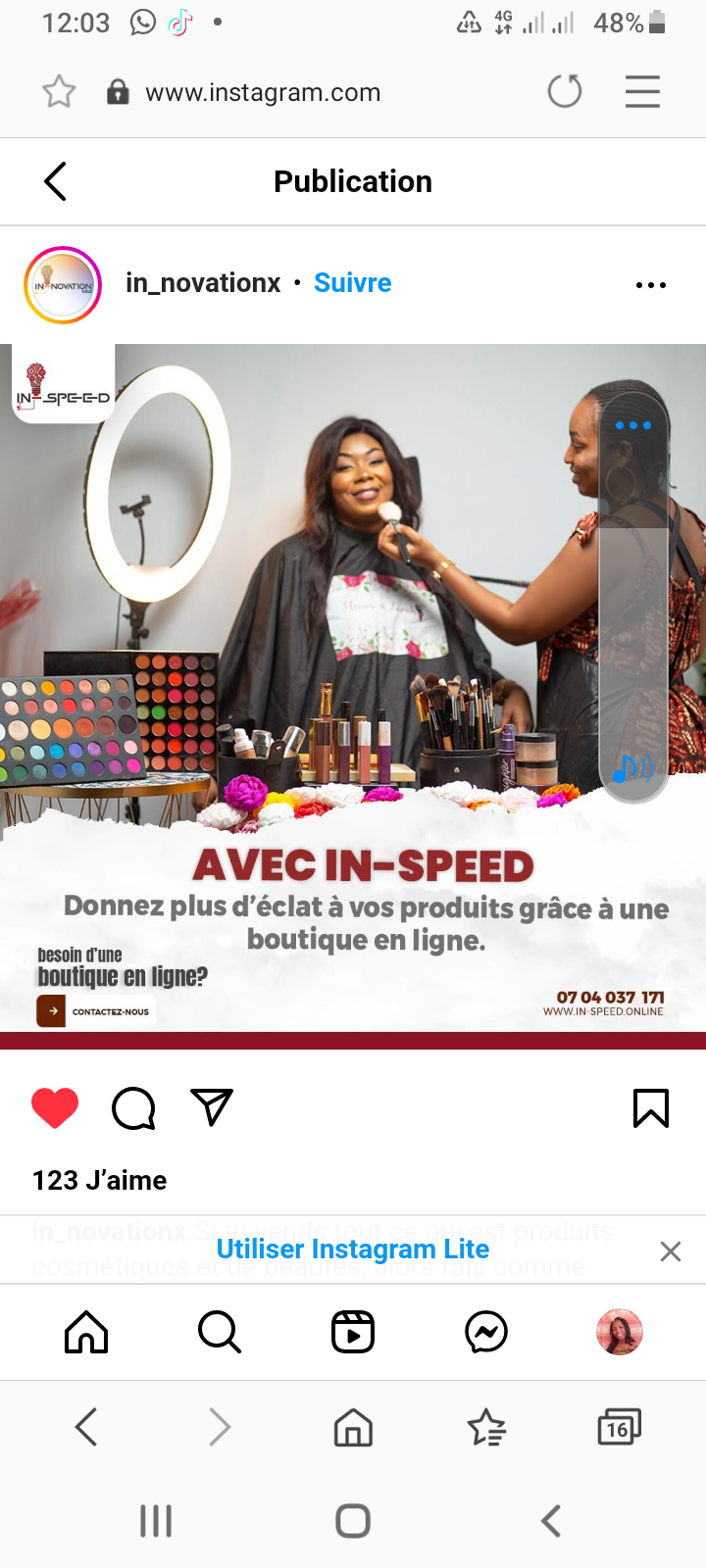
Task: Unlike the post with the red heart
Action: pyautogui.click(x=55, y=1108)
